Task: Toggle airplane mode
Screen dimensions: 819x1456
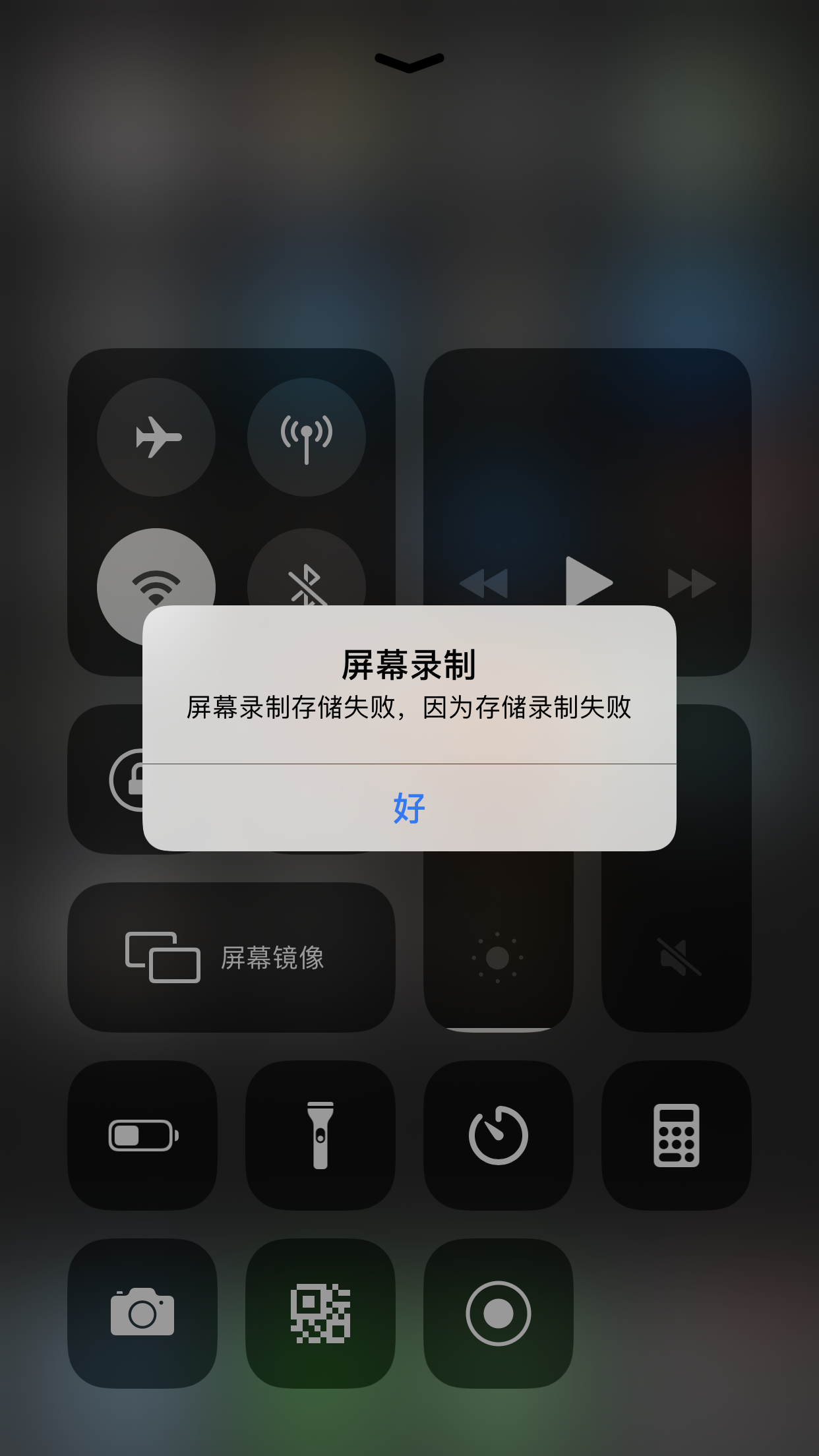Action: point(156,437)
